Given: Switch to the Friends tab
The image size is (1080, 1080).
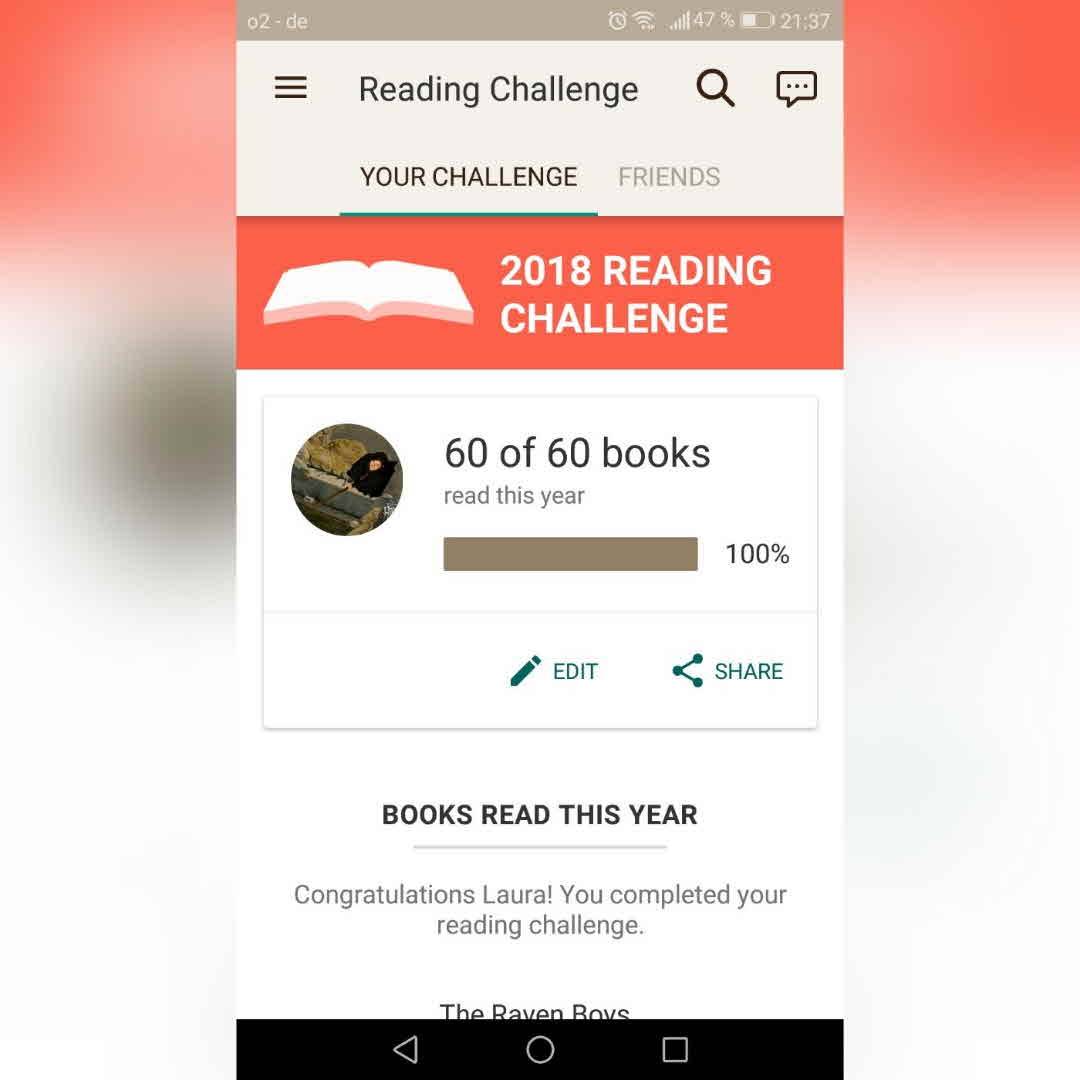Looking at the screenshot, I should (x=668, y=177).
